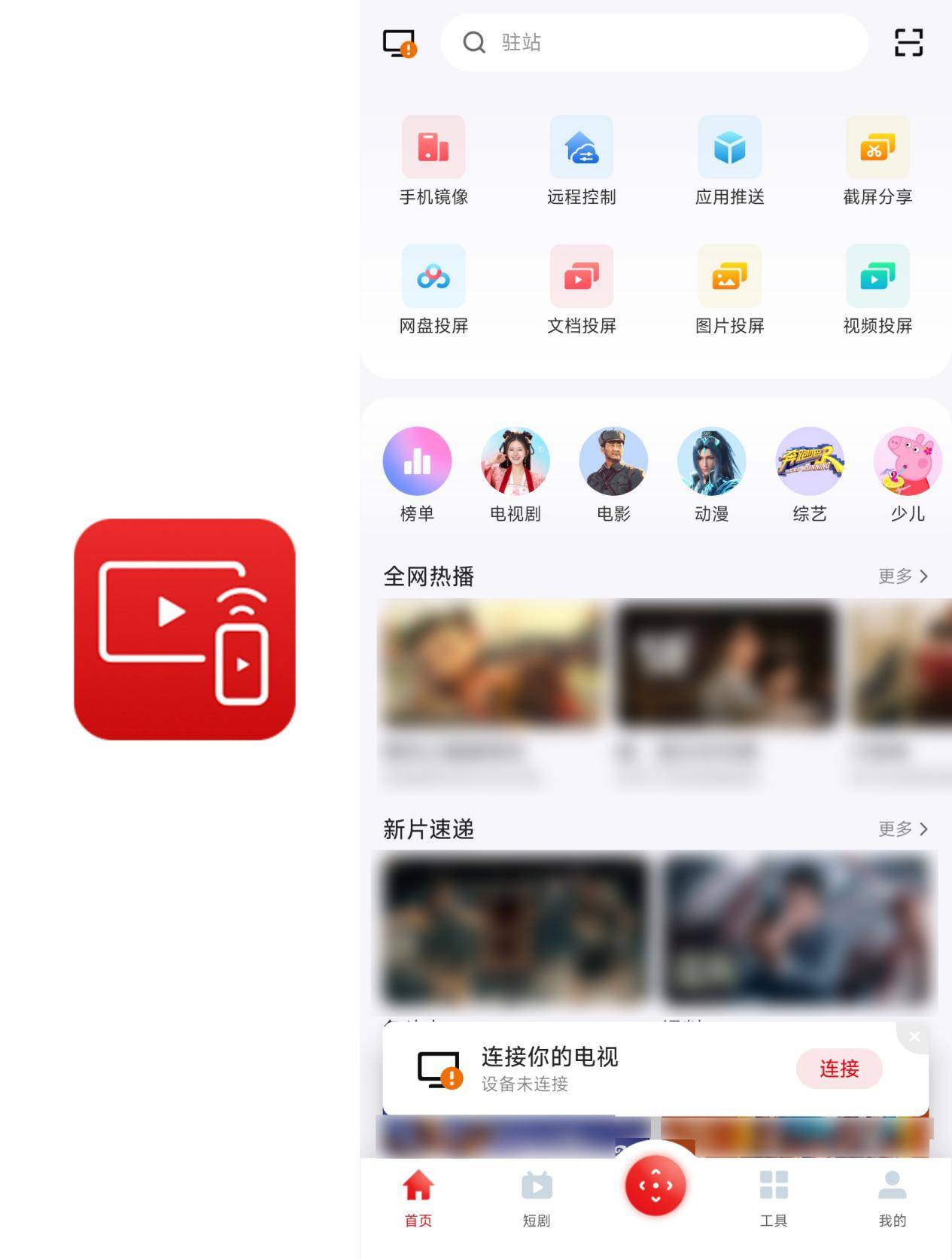Tap the search box showing 驻站
This screenshot has width=952, height=1259.
pos(653,43)
